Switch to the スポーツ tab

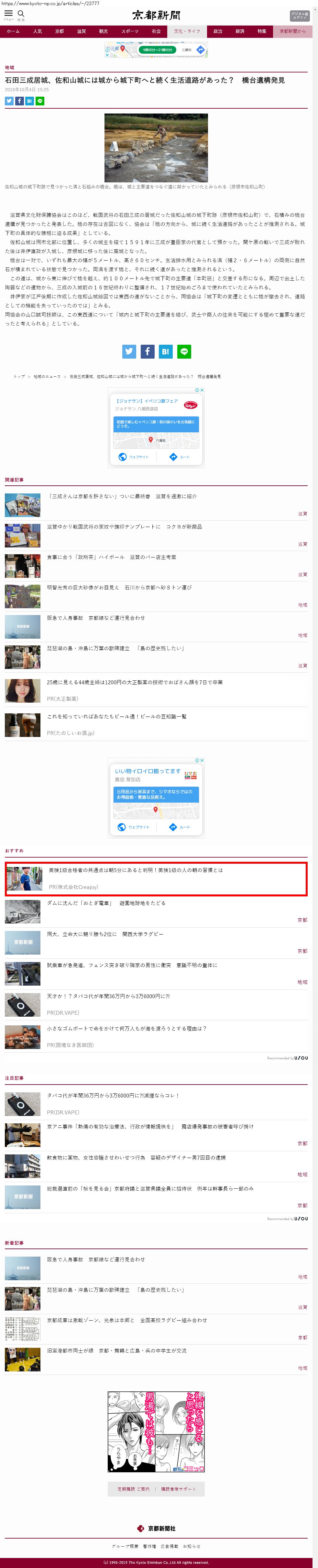point(130,31)
